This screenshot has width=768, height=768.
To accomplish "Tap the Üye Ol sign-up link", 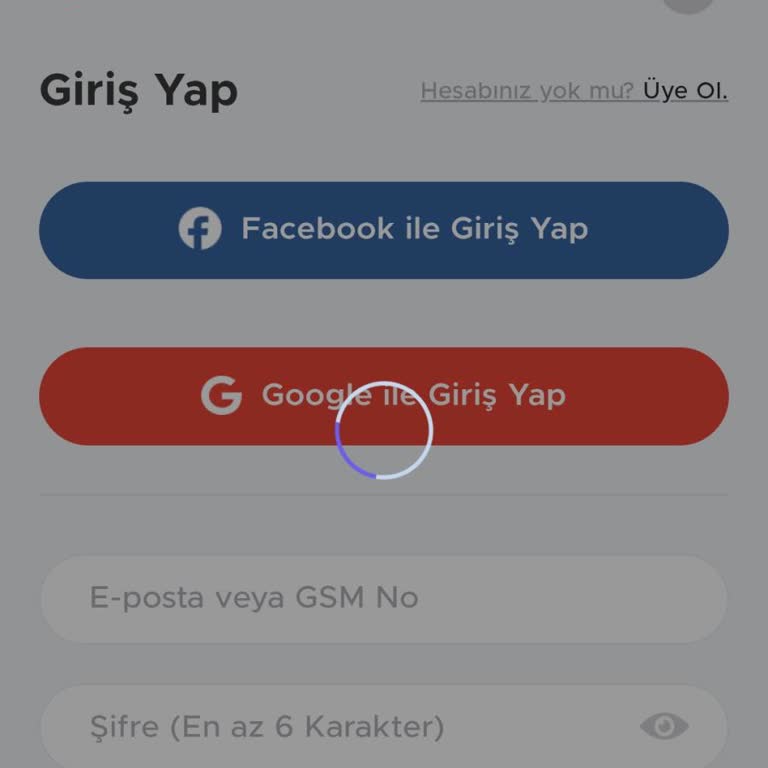I will click(x=685, y=91).
